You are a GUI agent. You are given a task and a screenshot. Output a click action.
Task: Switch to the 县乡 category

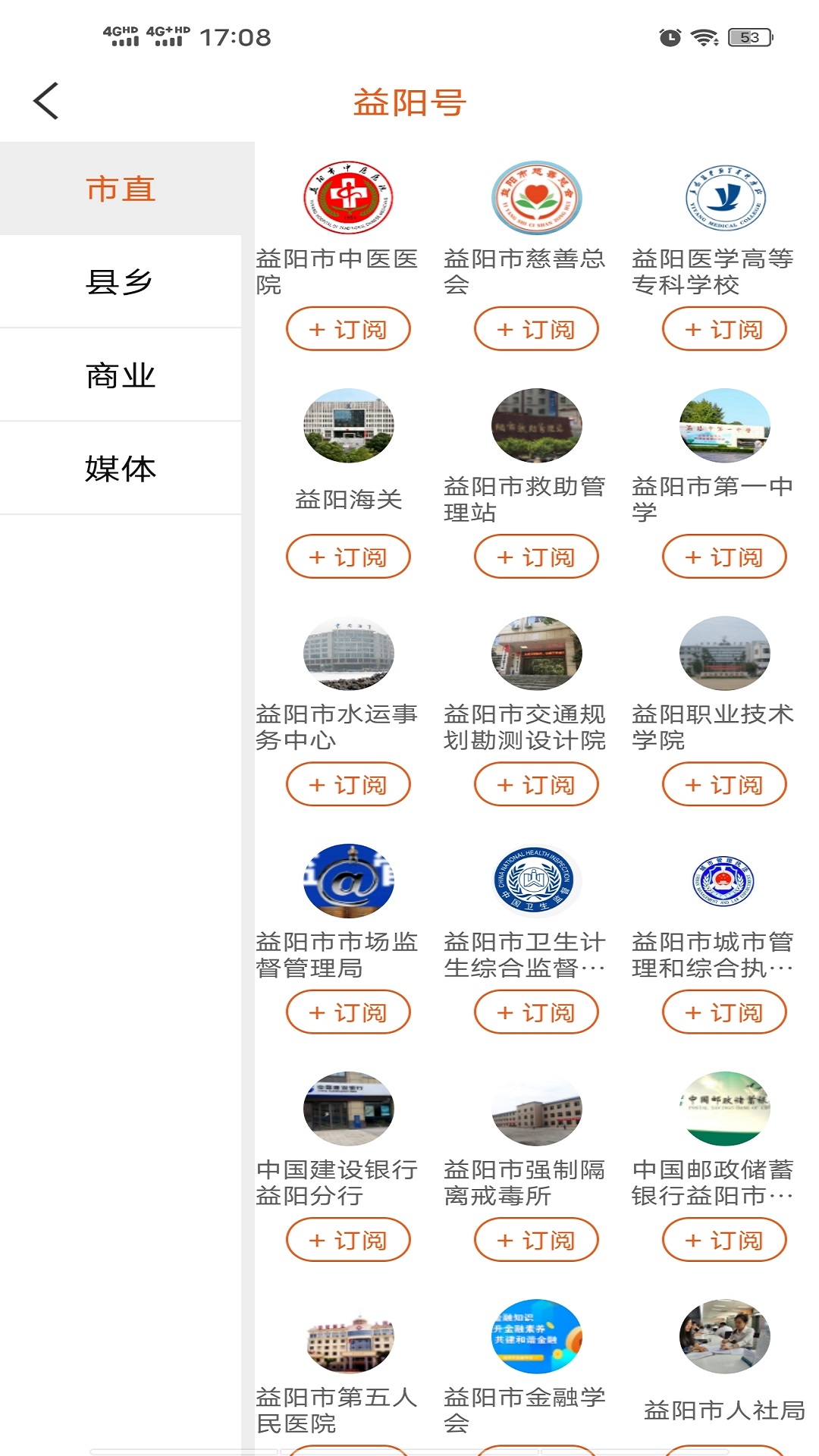[121, 282]
